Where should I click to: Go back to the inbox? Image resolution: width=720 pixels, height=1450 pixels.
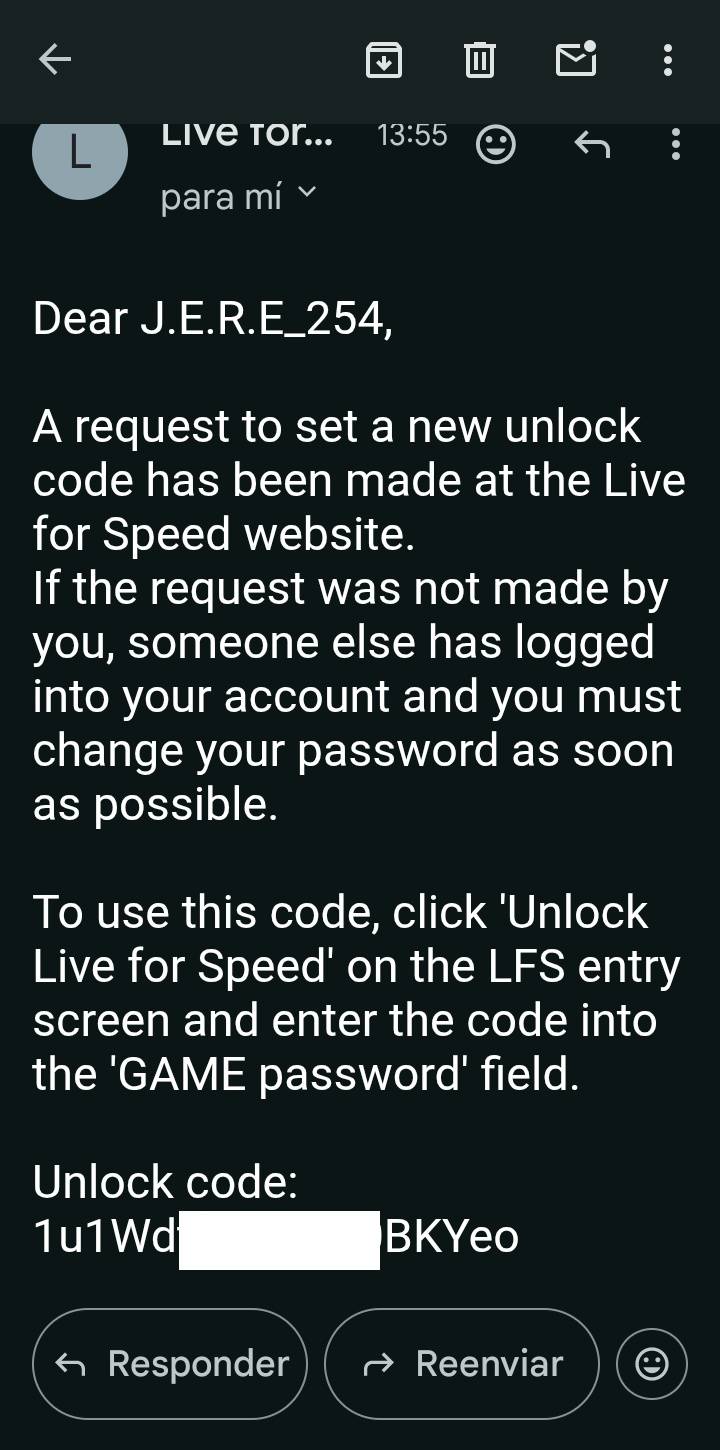55,61
